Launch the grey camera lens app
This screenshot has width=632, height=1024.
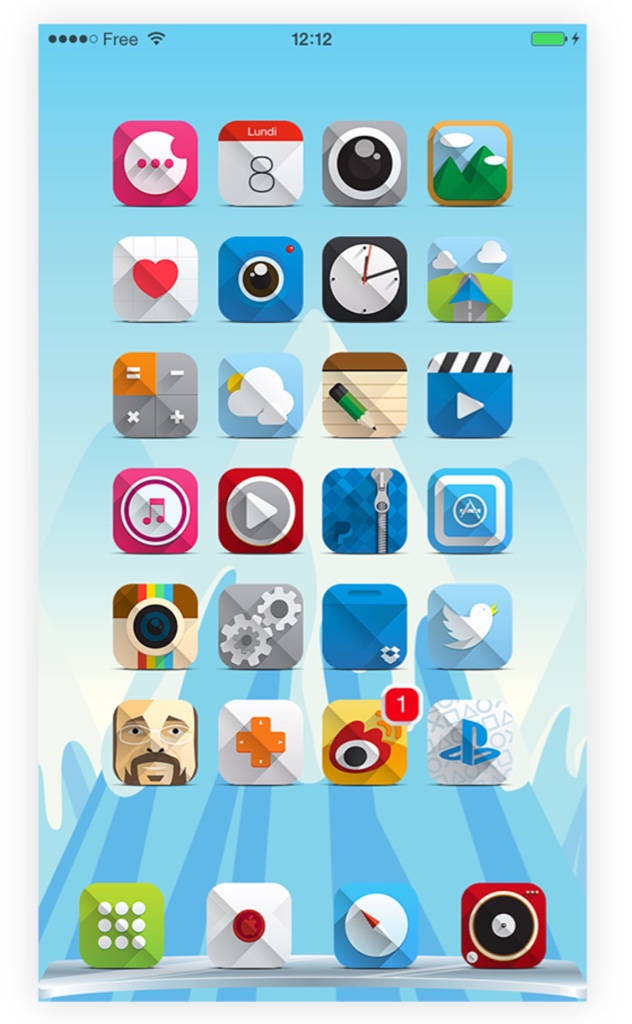point(364,163)
